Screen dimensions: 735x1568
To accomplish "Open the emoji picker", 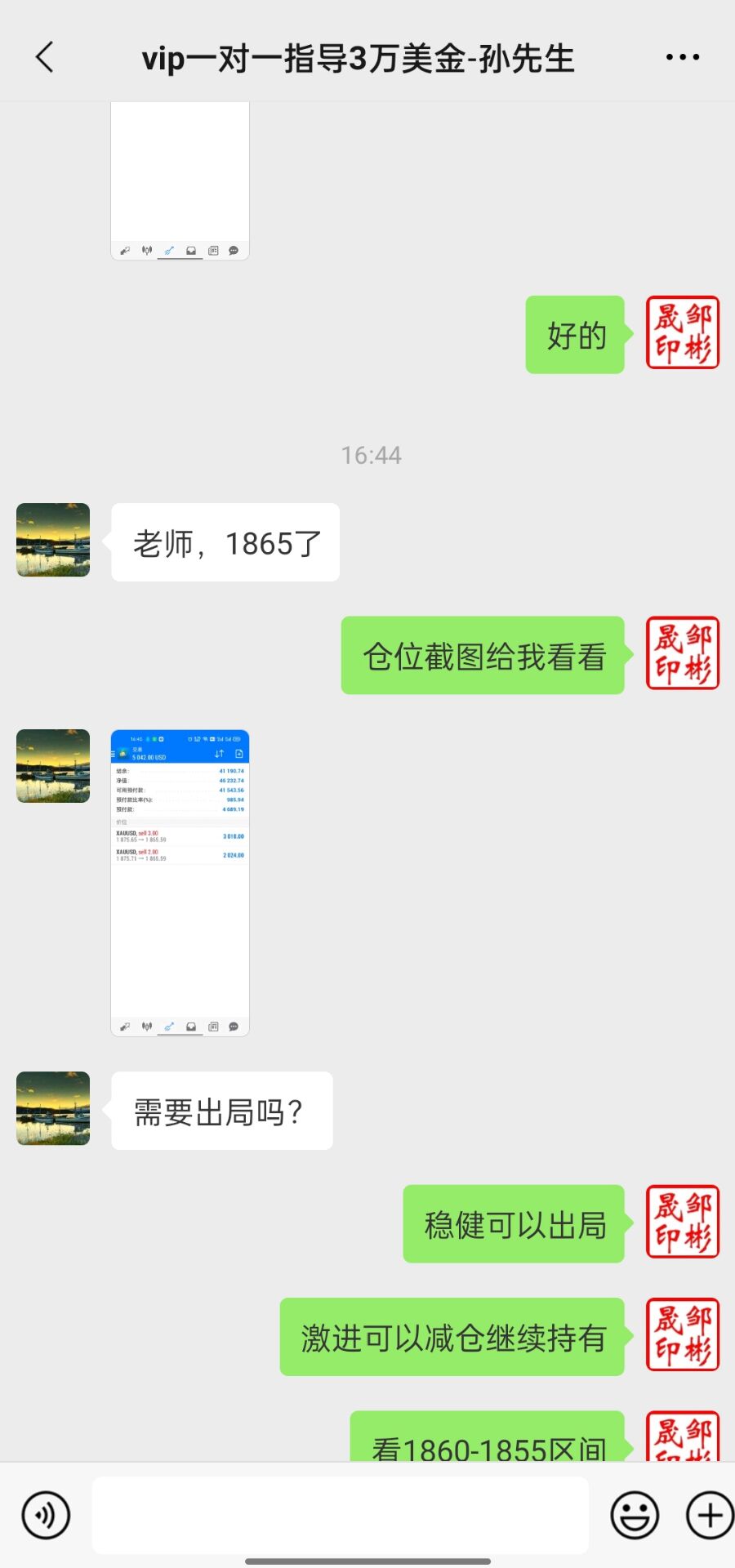I will [635, 1515].
